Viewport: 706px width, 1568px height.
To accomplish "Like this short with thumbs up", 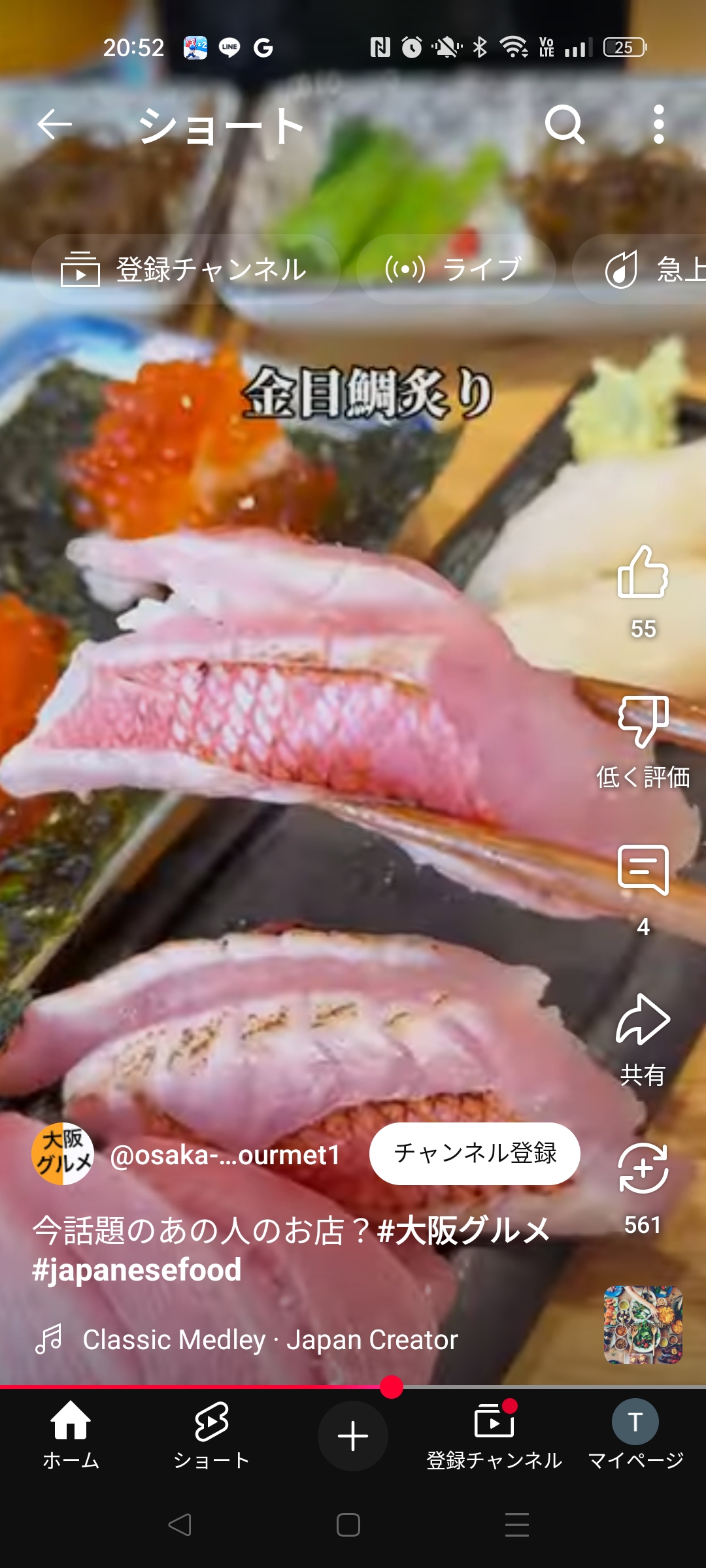I will (x=643, y=572).
